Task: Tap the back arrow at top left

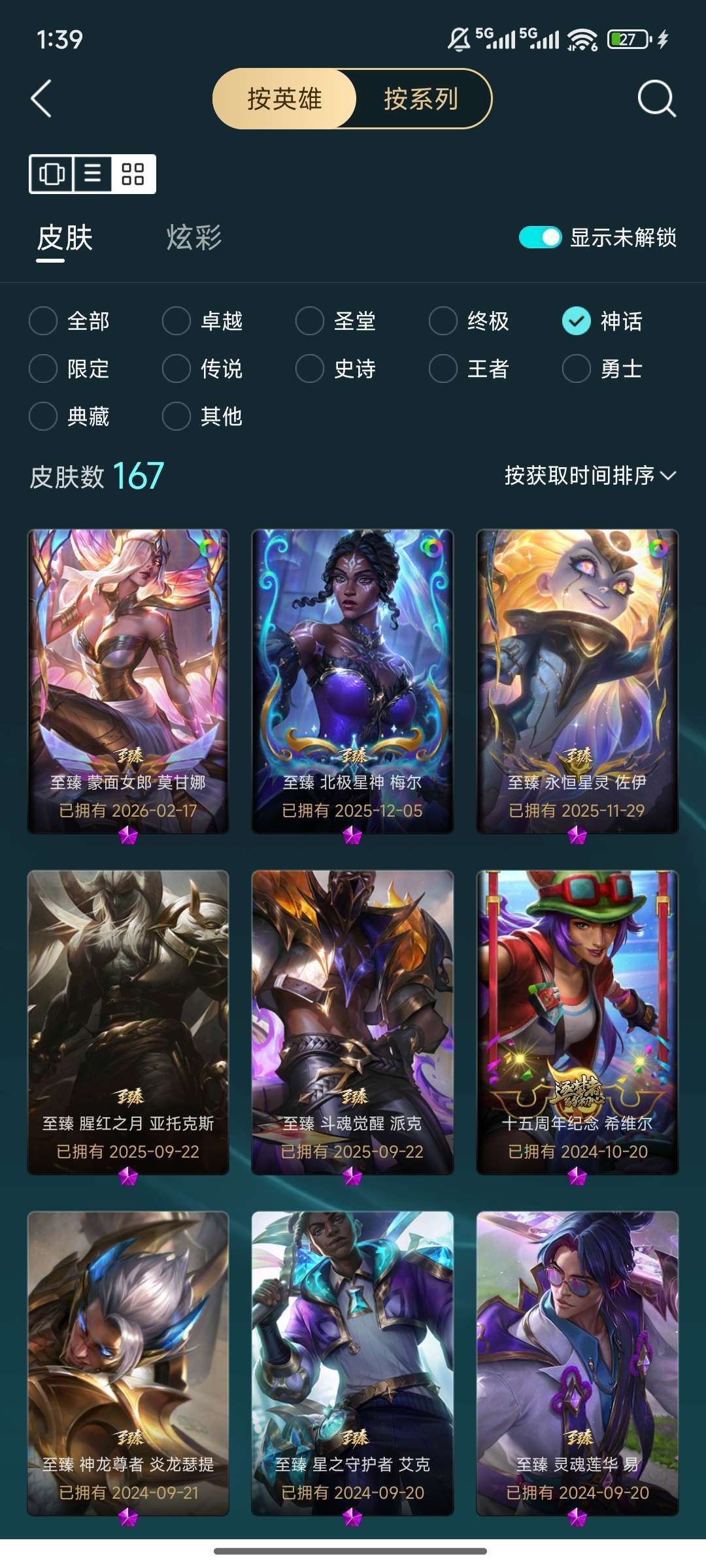Action: click(41, 98)
